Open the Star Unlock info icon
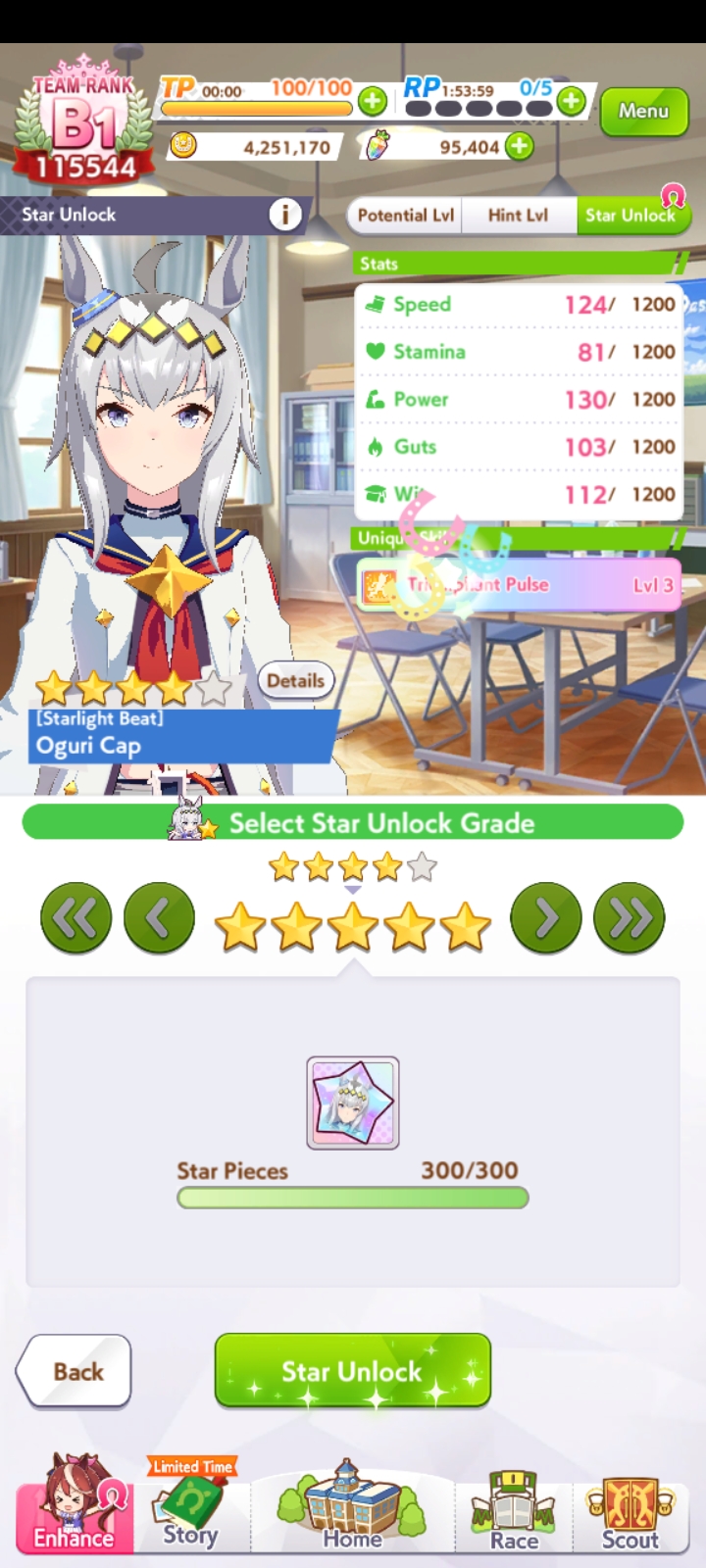This screenshot has height=1568, width=706. click(285, 214)
